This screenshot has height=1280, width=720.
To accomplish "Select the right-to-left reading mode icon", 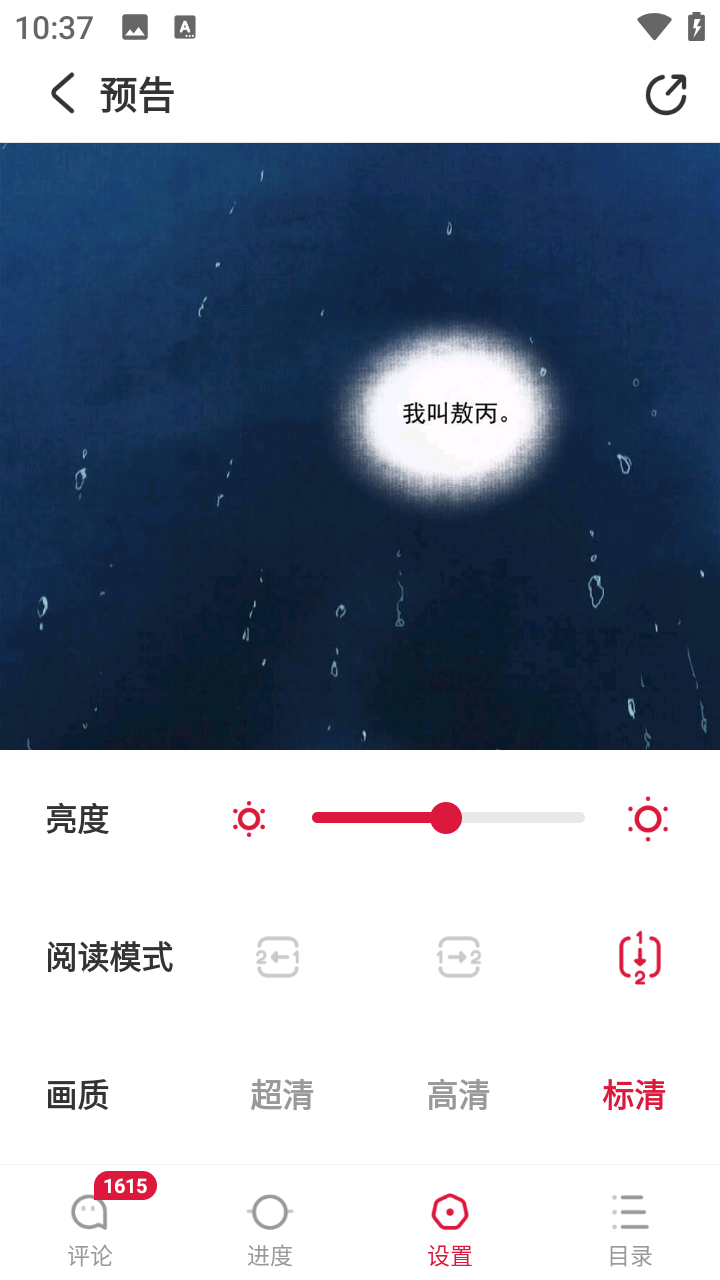I will 277,957.
